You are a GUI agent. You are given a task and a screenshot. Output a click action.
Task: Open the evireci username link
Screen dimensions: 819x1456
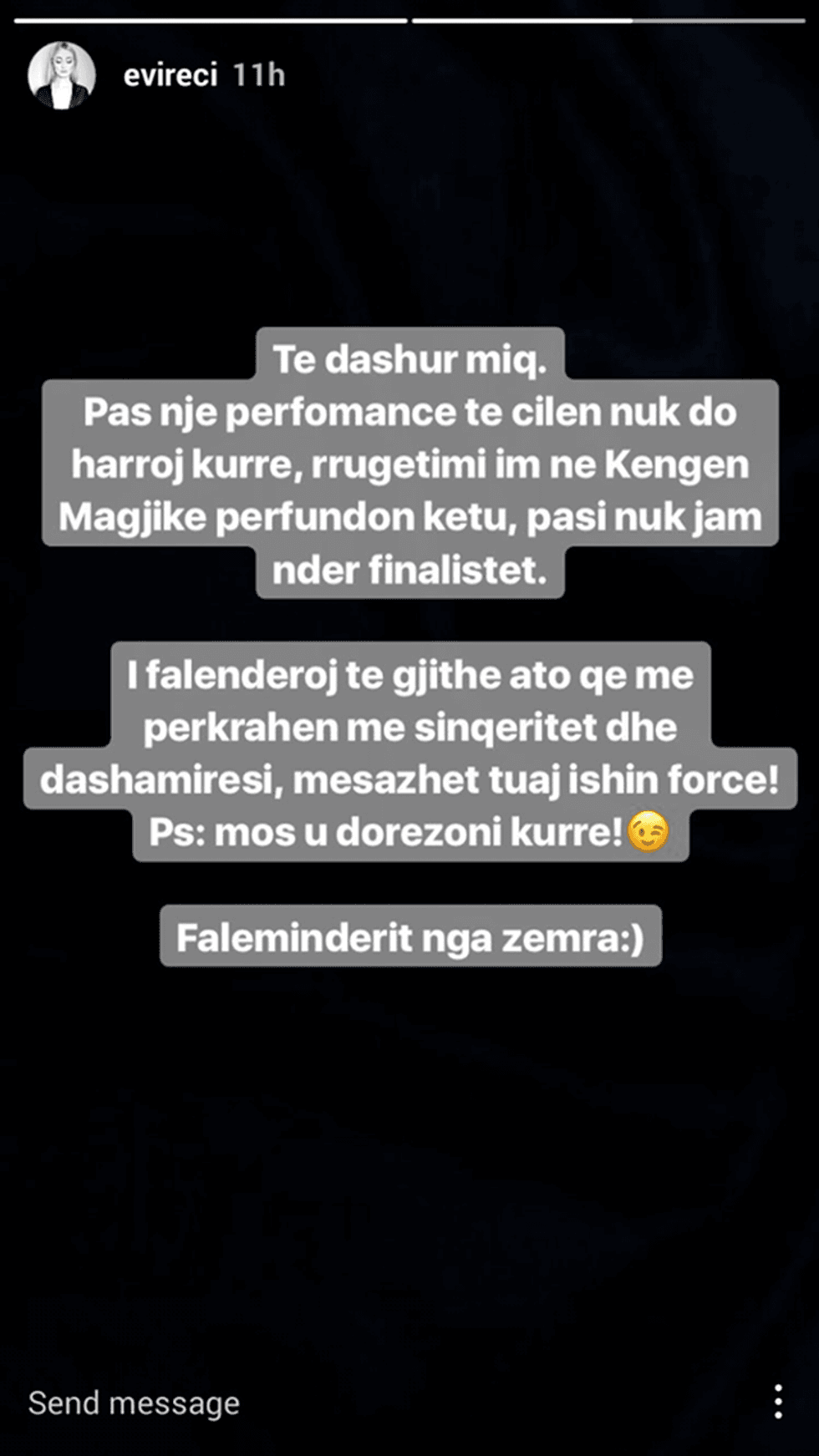[170, 75]
